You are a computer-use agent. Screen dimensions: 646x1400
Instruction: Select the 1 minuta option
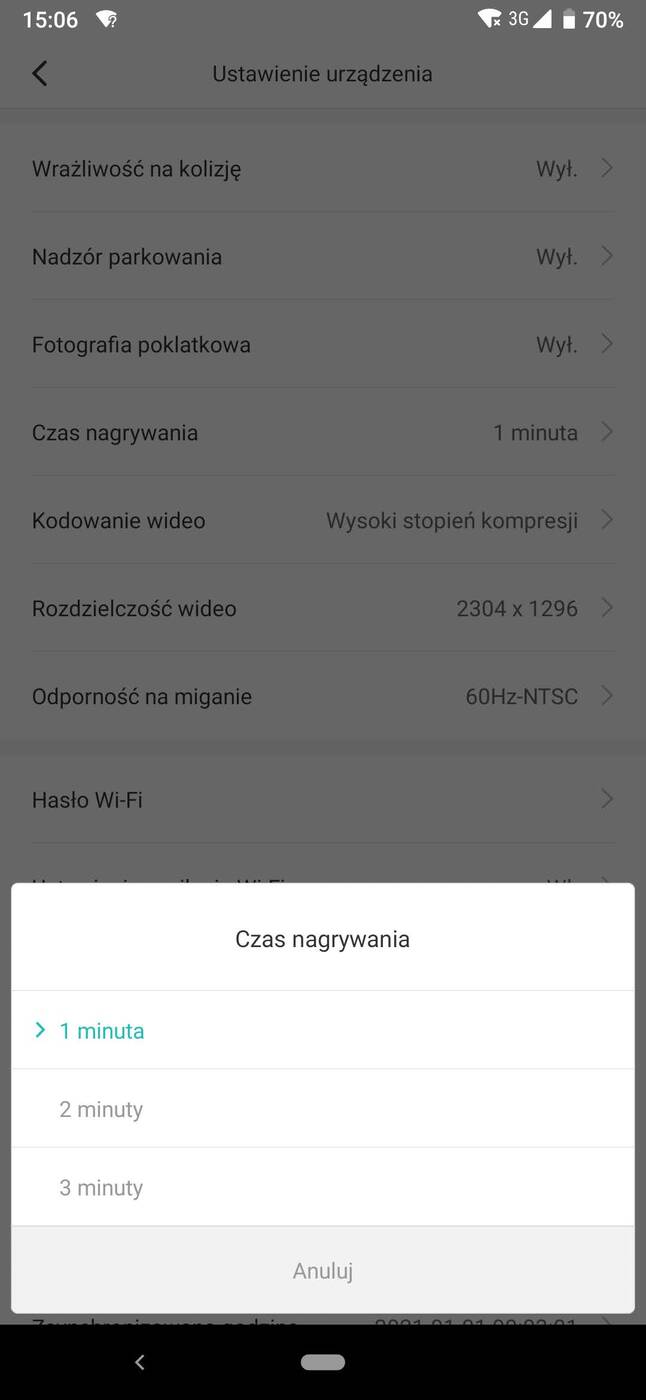point(102,1031)
